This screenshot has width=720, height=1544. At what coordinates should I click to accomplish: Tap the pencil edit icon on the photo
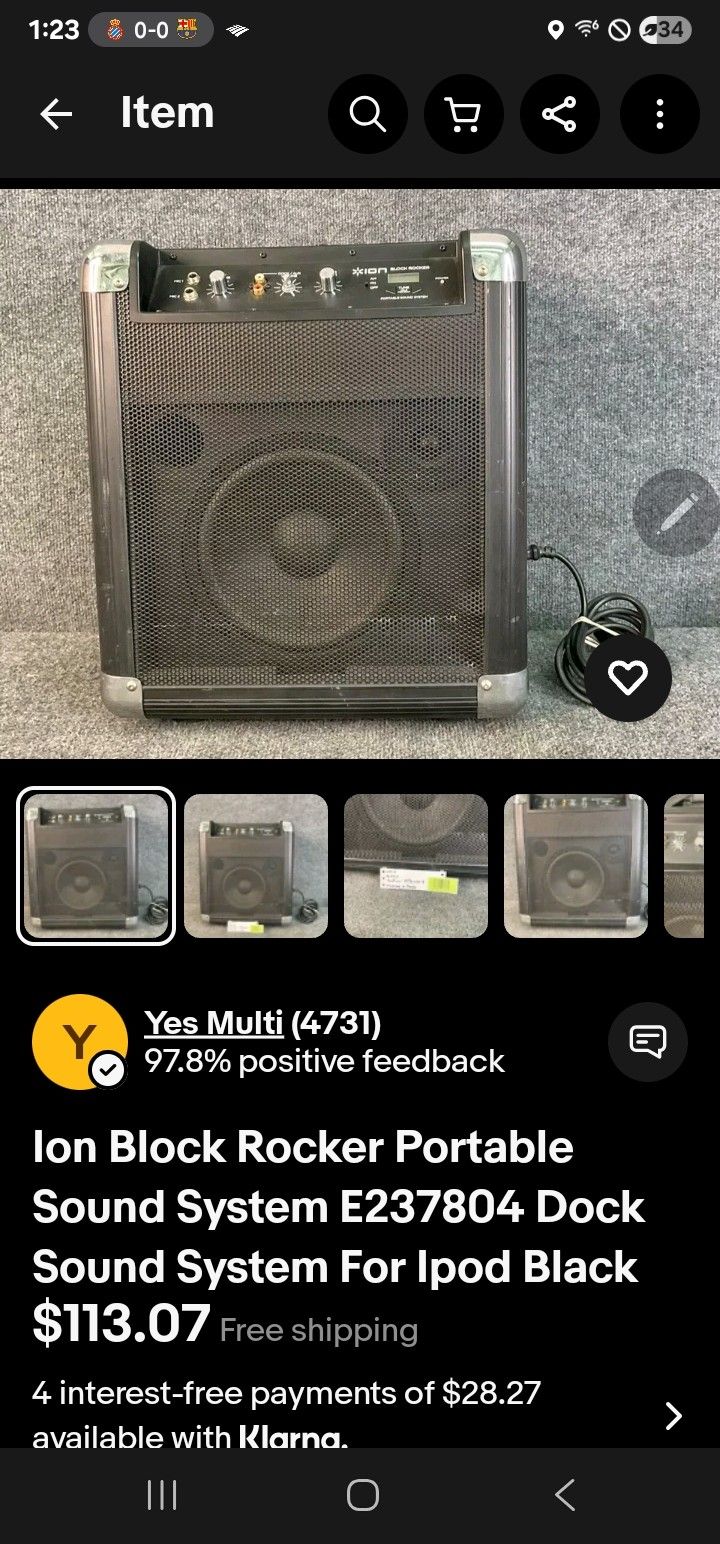pyautogui.click(x=672, y=510)
